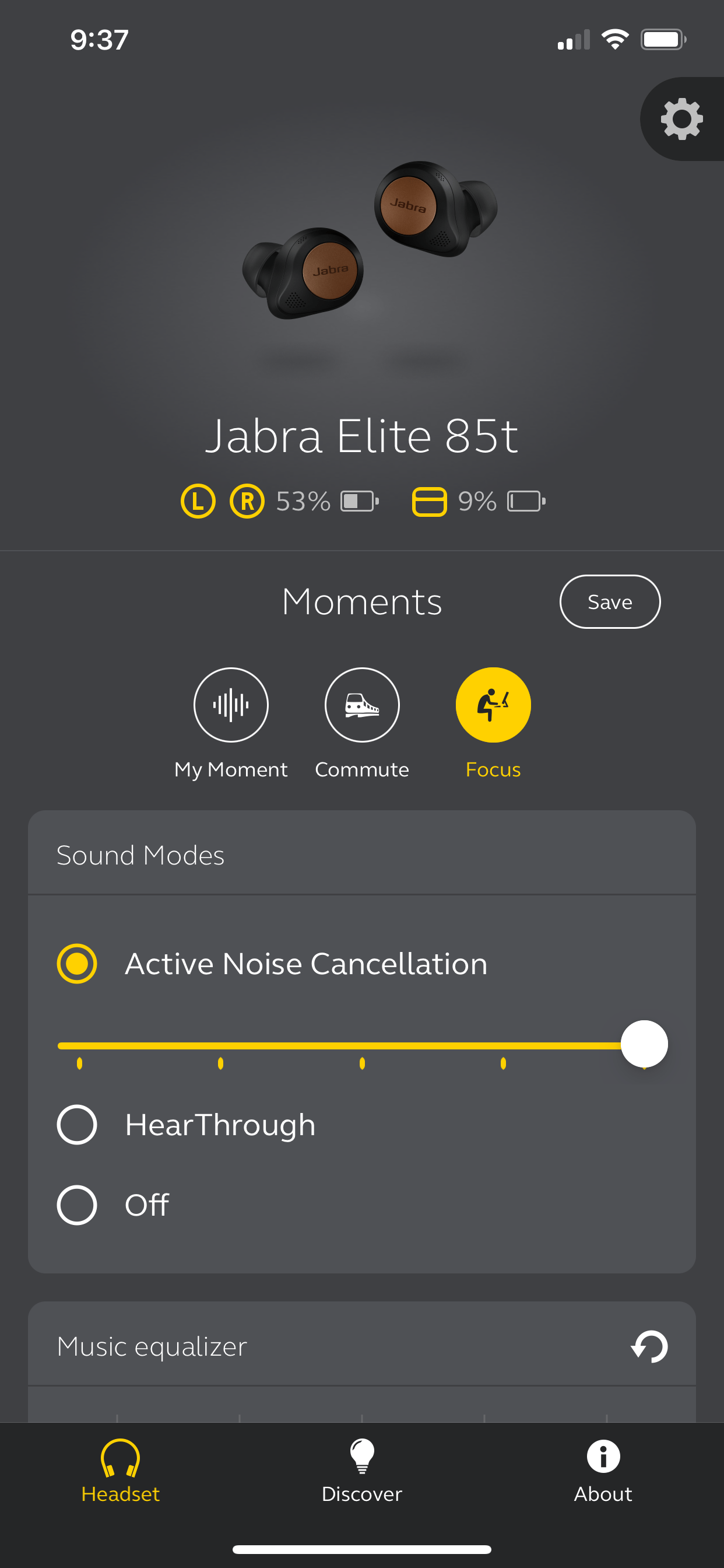
Task: Select the My Moment preset
Action: point(231,723)
